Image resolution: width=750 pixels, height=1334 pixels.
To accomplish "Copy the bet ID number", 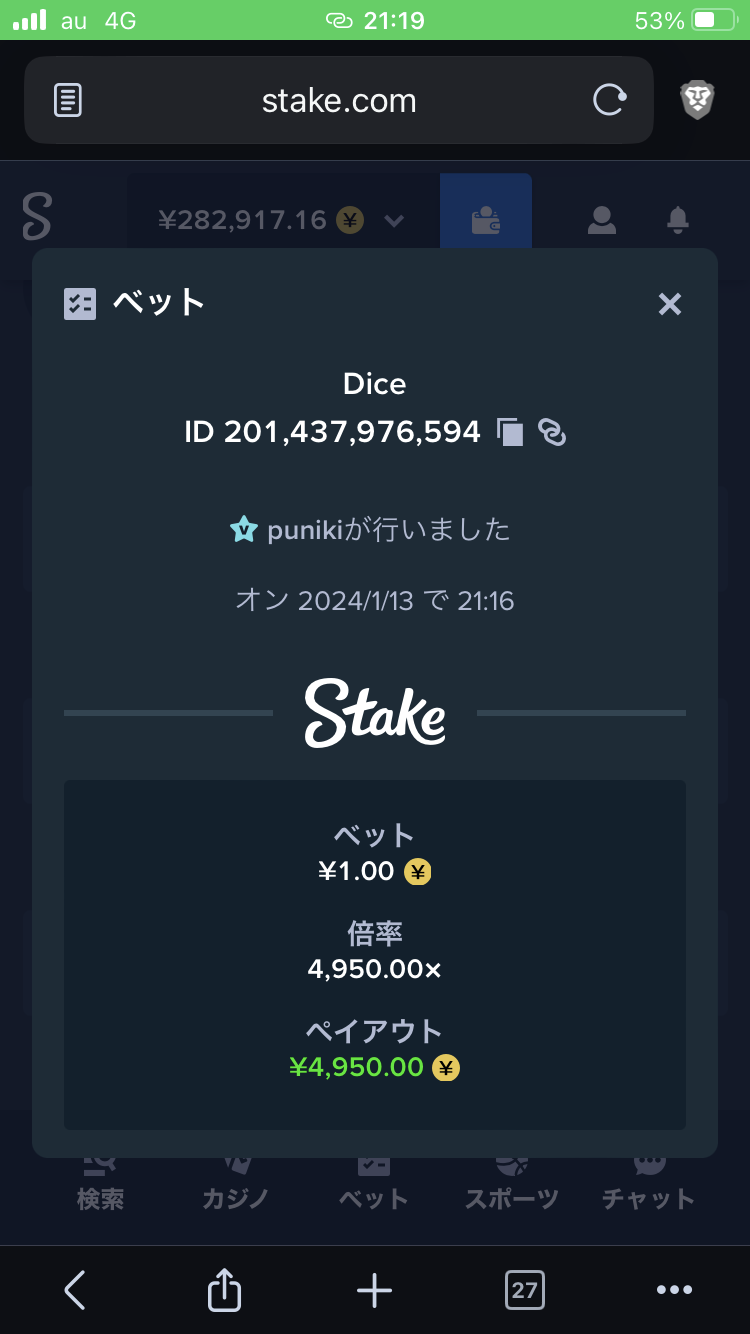I will tap(511, 432).
